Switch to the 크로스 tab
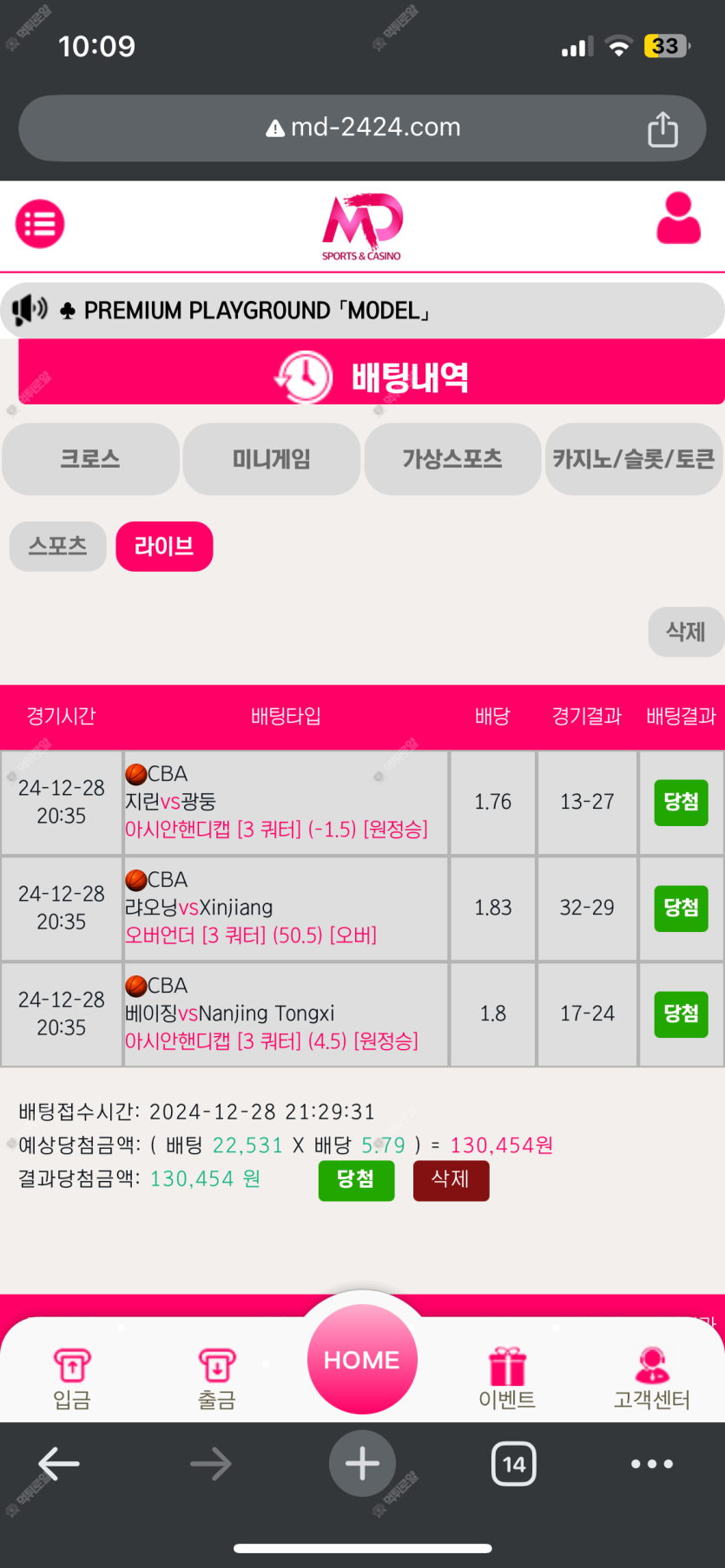 90,459
